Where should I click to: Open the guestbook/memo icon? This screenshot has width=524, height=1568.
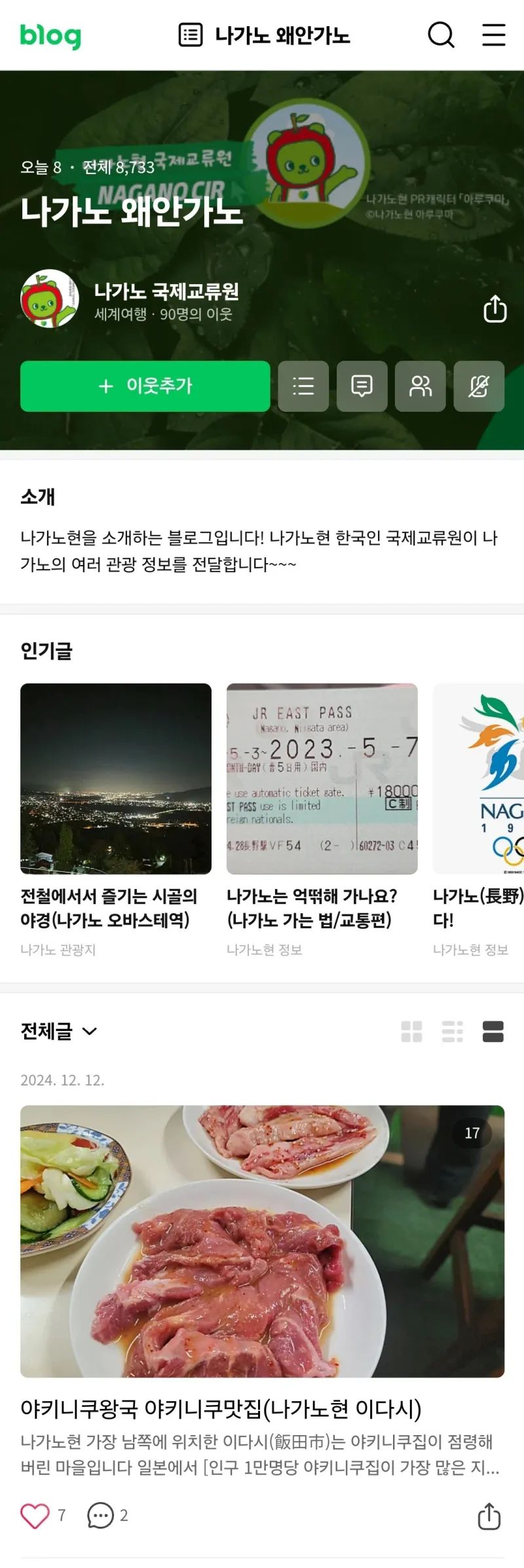pyautogui.click(x=362, y=387)
